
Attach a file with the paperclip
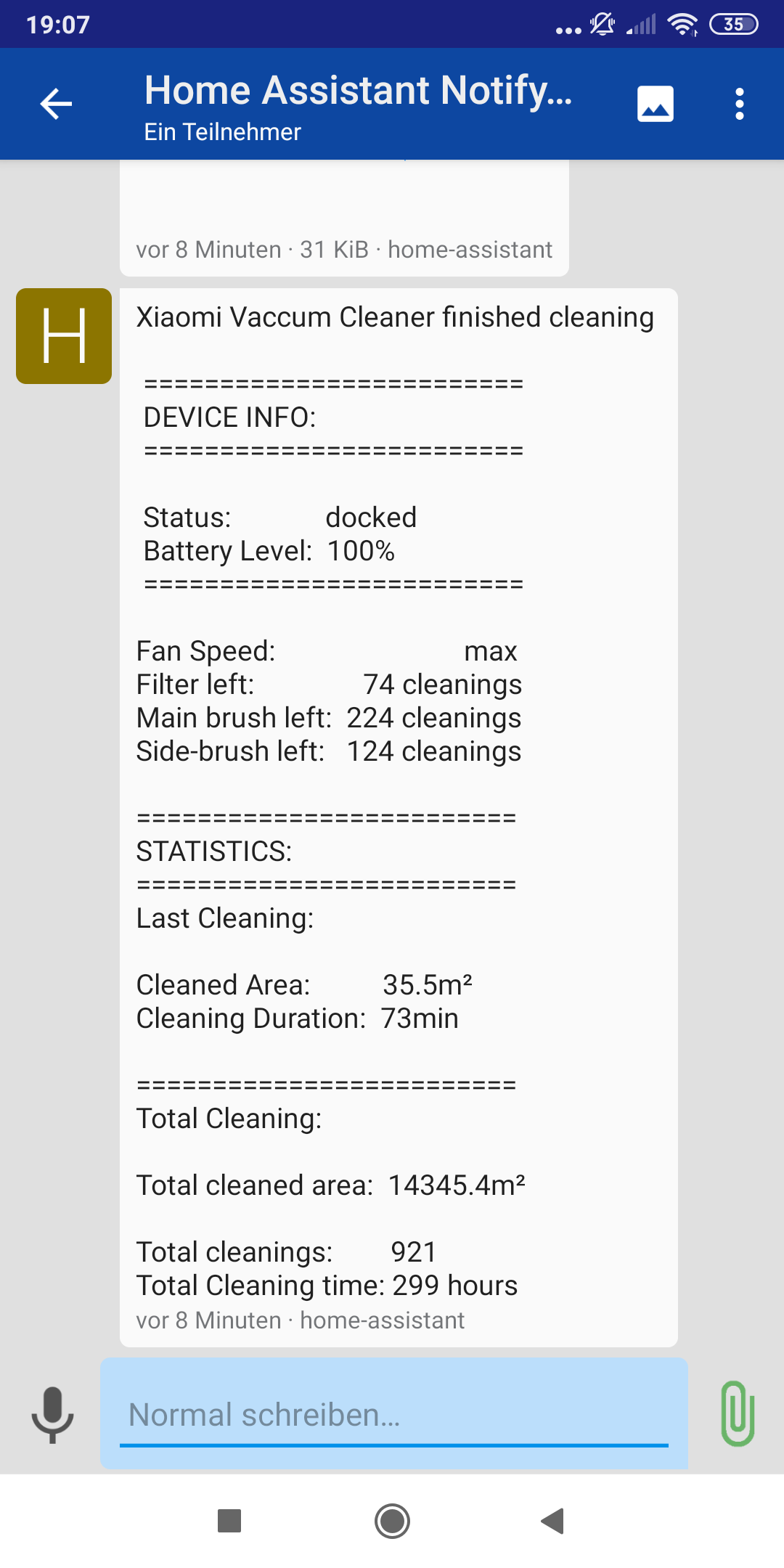pyautogui.click(x=738, y=1413)
